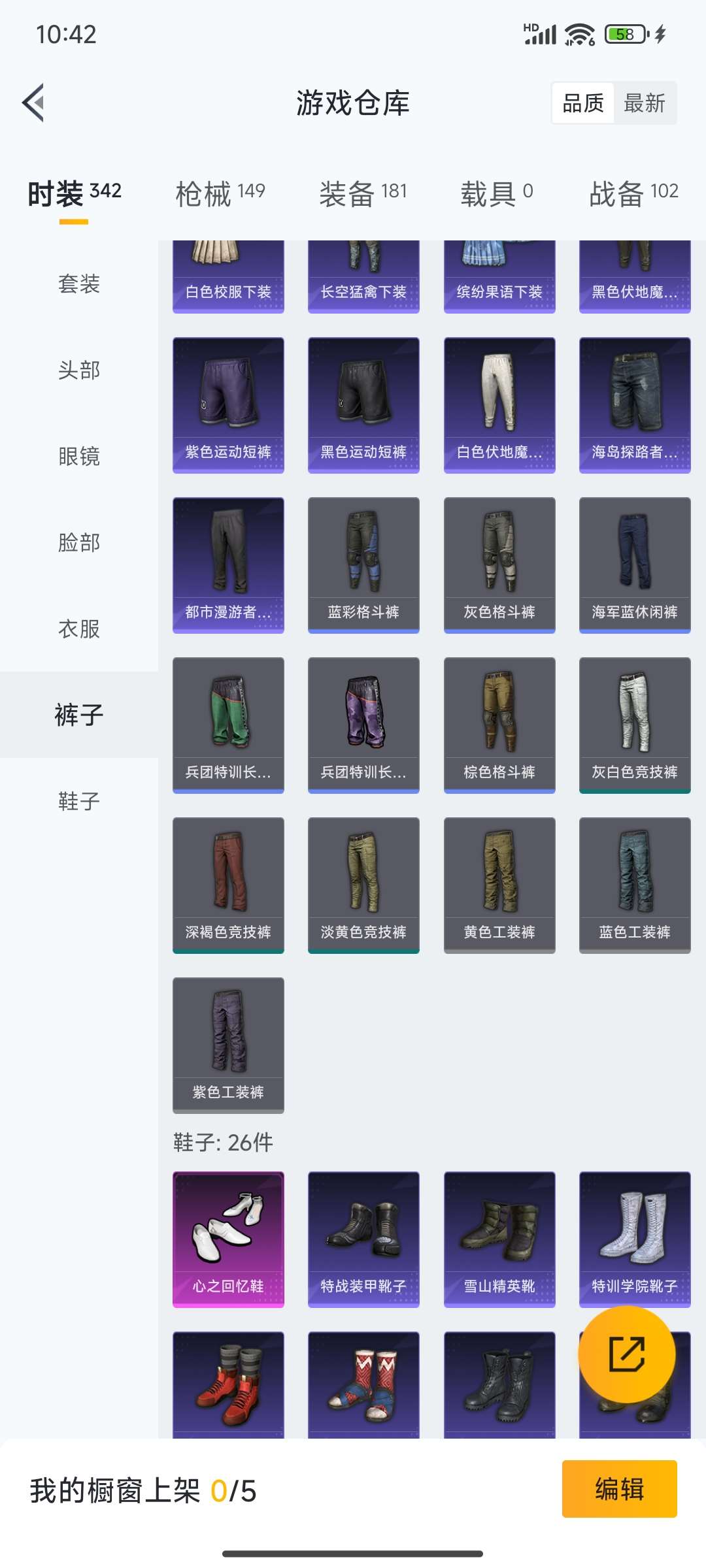Open the 紫色运动短裤 item
This screenshot has width=706, height=1568.
228,404
